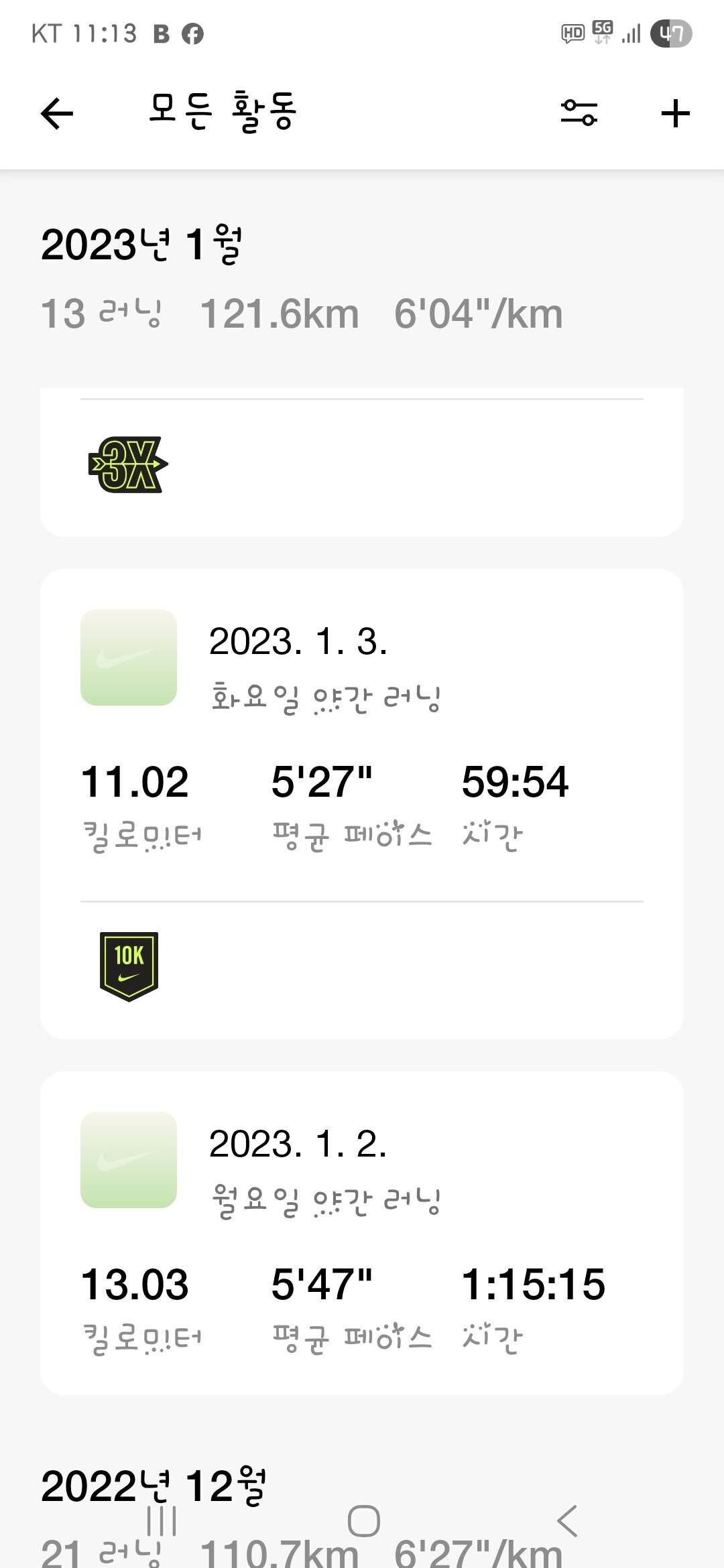
Task: Open the filter options icon
Action: pos(579,114)
